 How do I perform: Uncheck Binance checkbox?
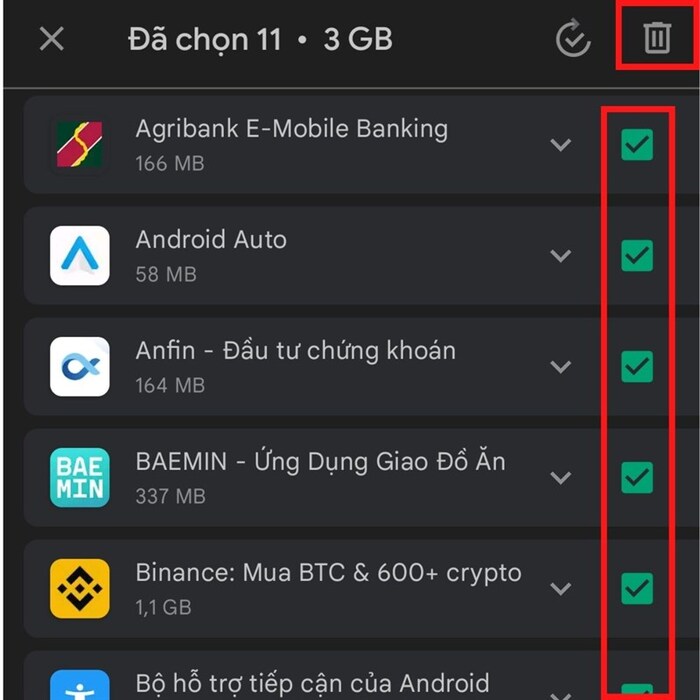click(x=637, y=589)
